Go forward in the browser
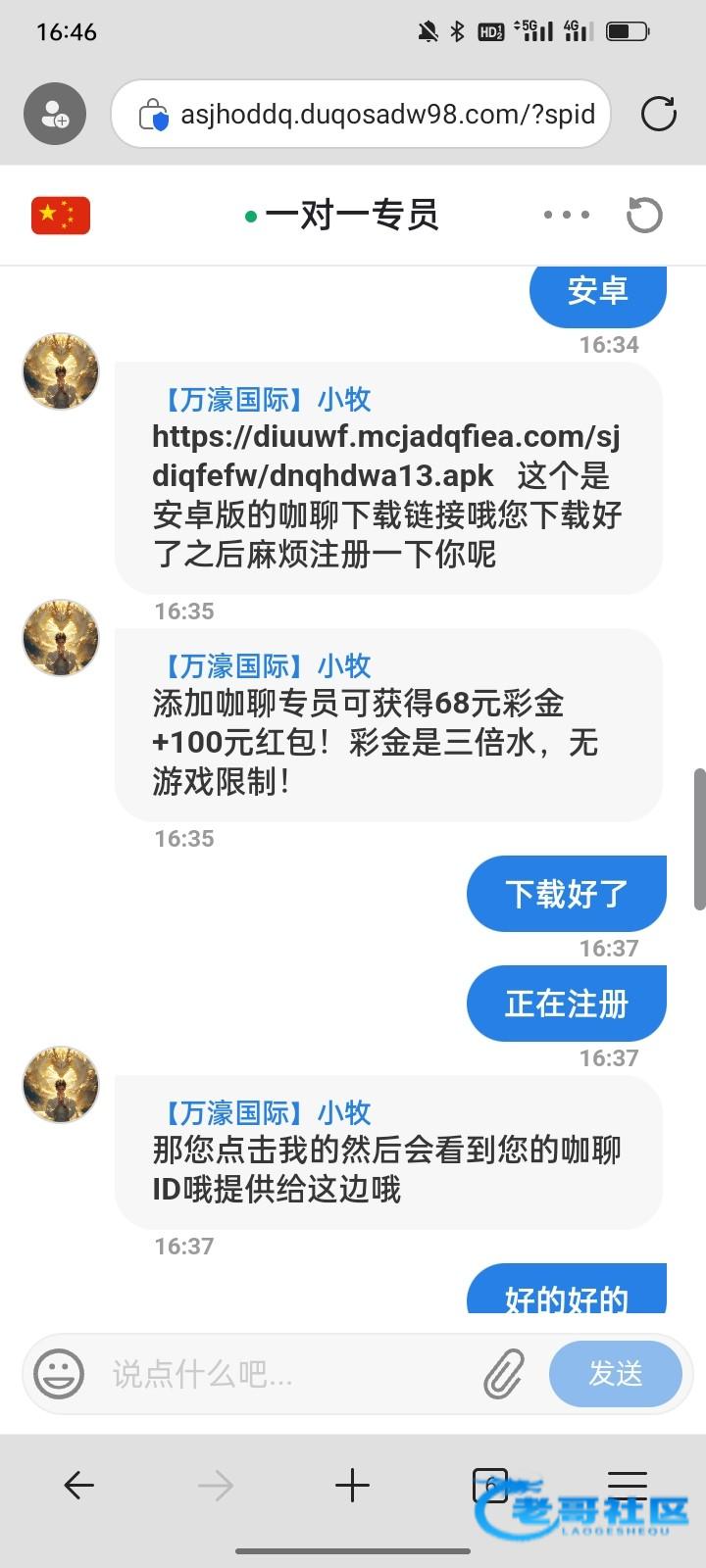 pyautogui.click(x=216, y=1486)
